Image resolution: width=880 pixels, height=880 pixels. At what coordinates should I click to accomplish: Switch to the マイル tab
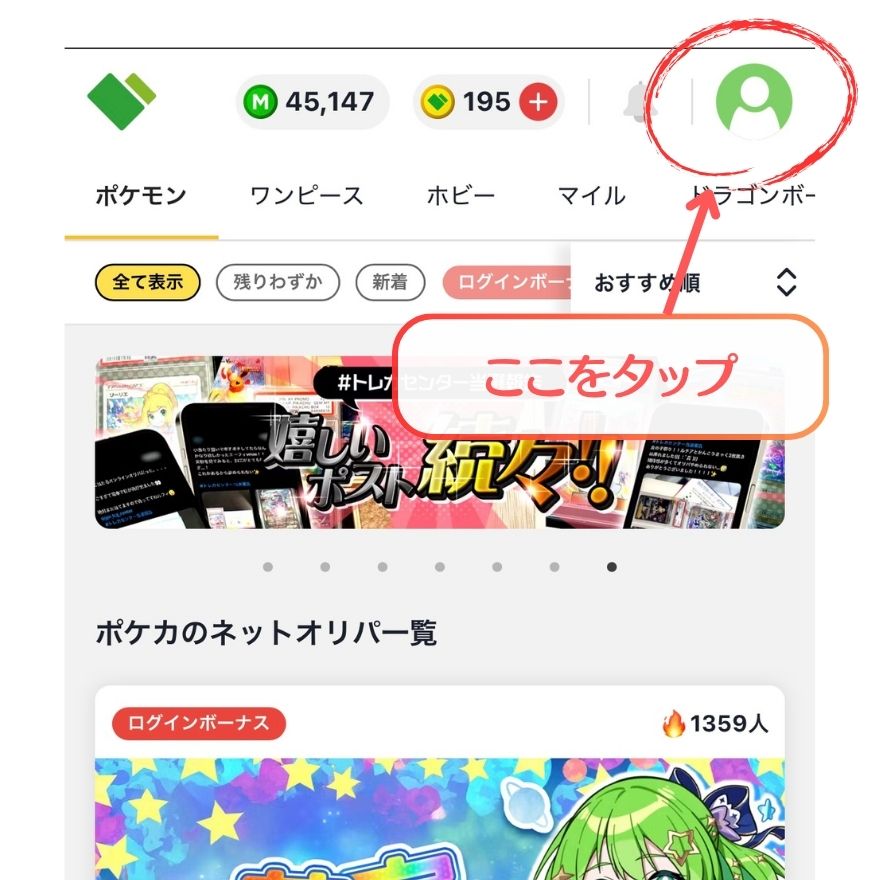591,195
